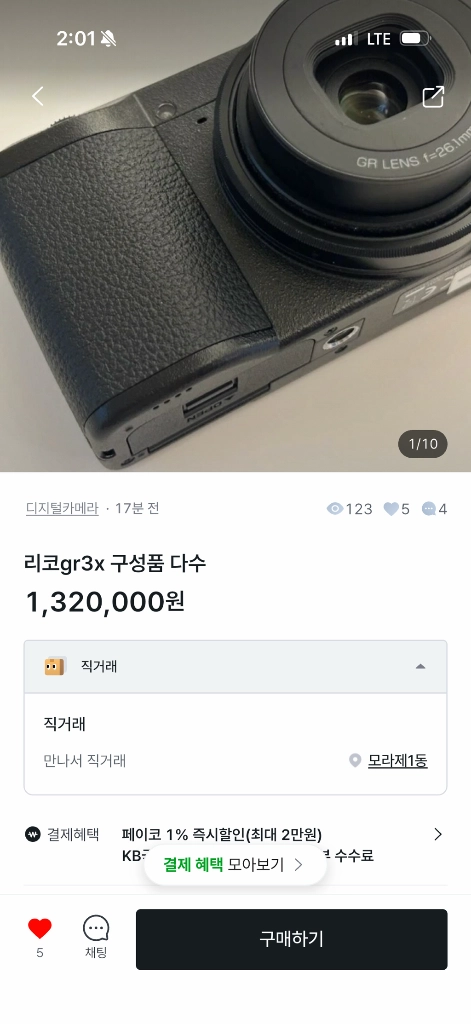Start a chat with the seller
This screenshot has width=471, height=1024.
coord(96,937)
